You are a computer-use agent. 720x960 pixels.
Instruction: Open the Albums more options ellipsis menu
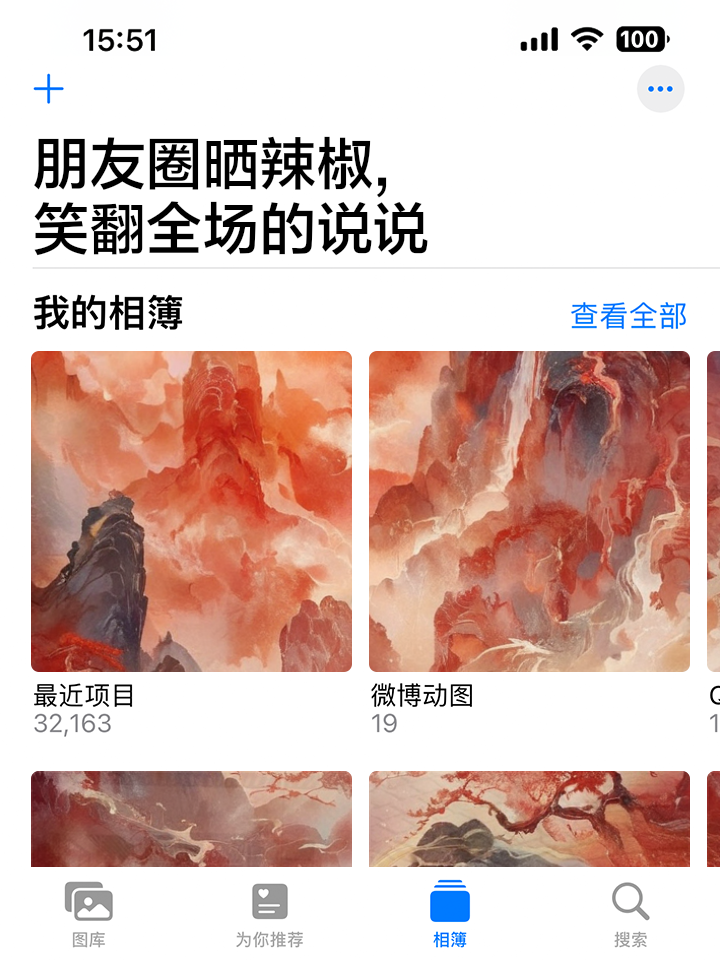click(x=660, y=88)
